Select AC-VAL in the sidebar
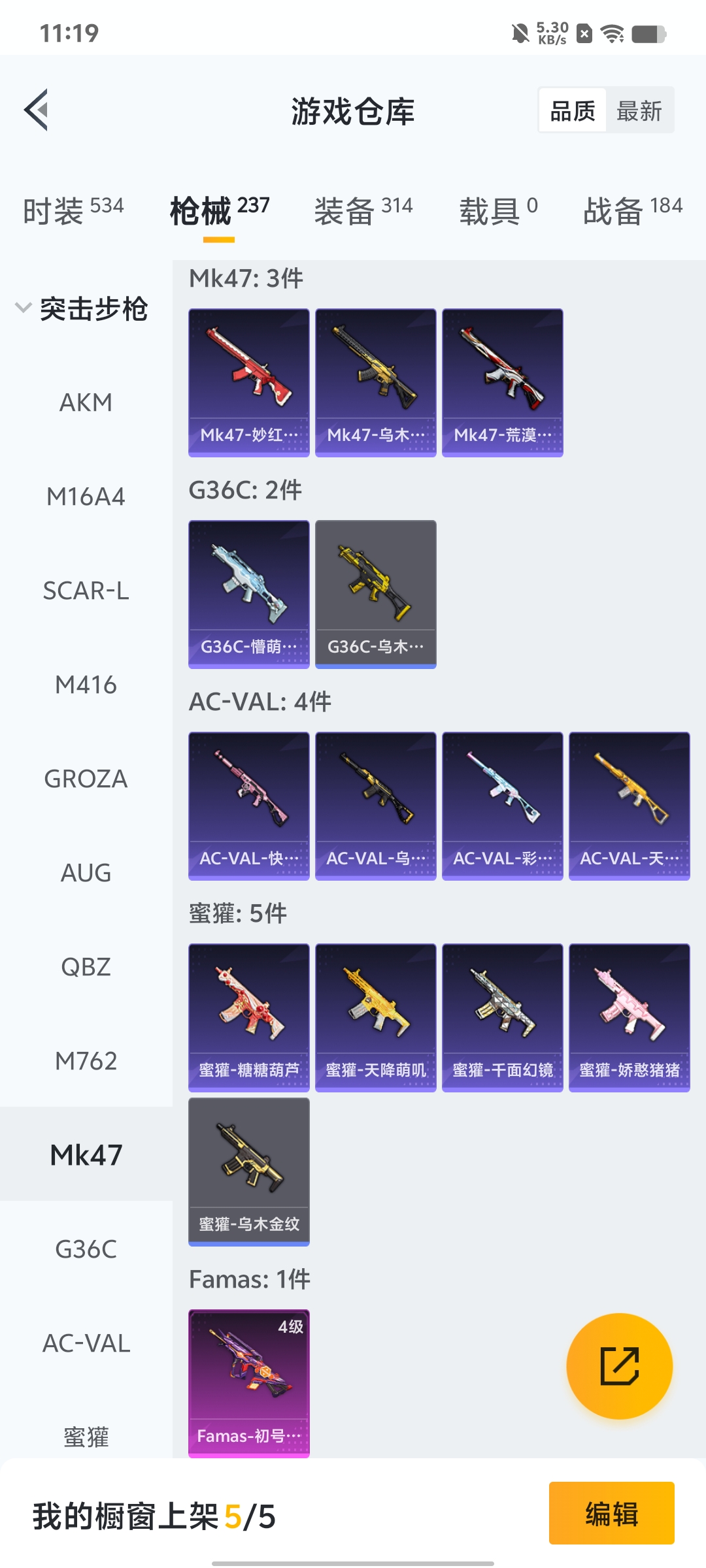The height and width of the screenshot is (1568, 706). click(86, 1343)
